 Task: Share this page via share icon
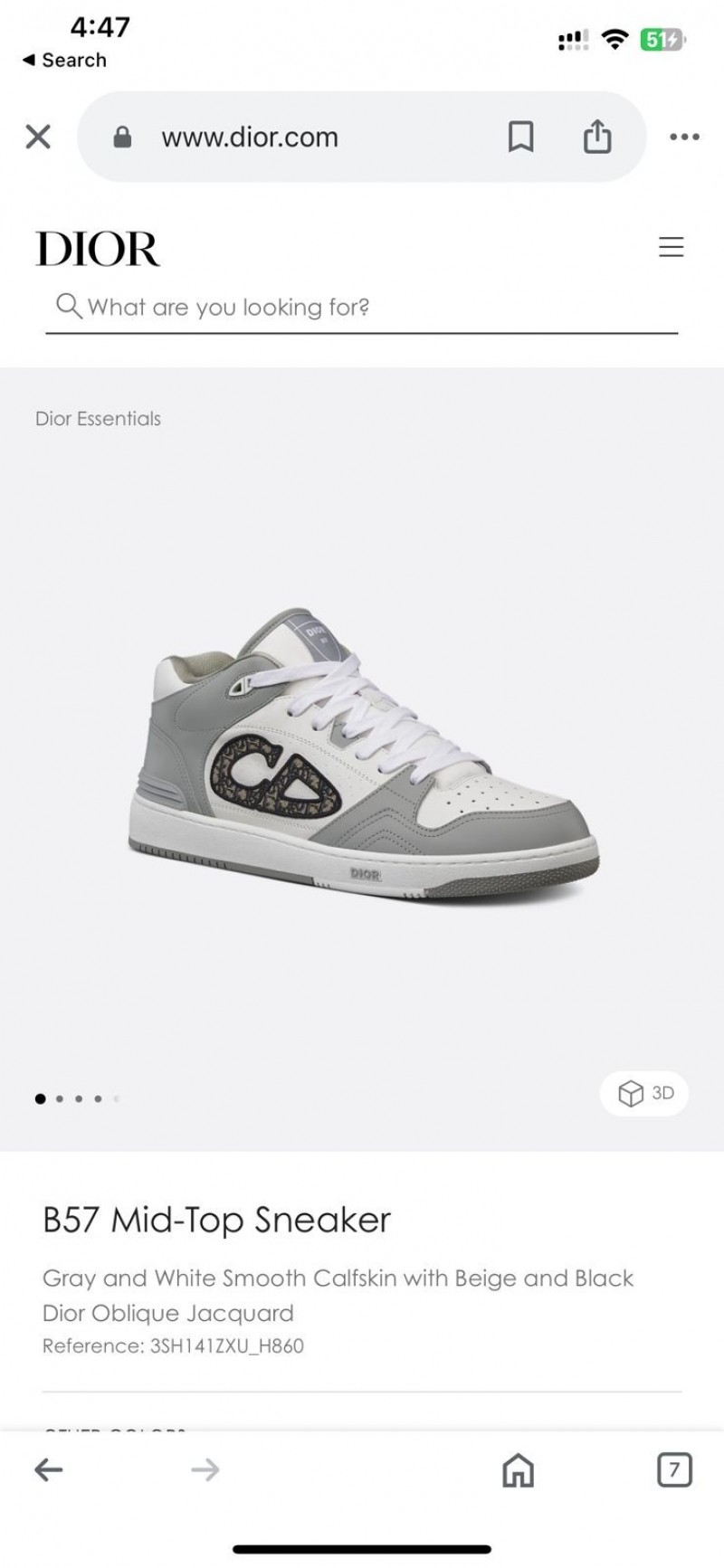(596, 136)
